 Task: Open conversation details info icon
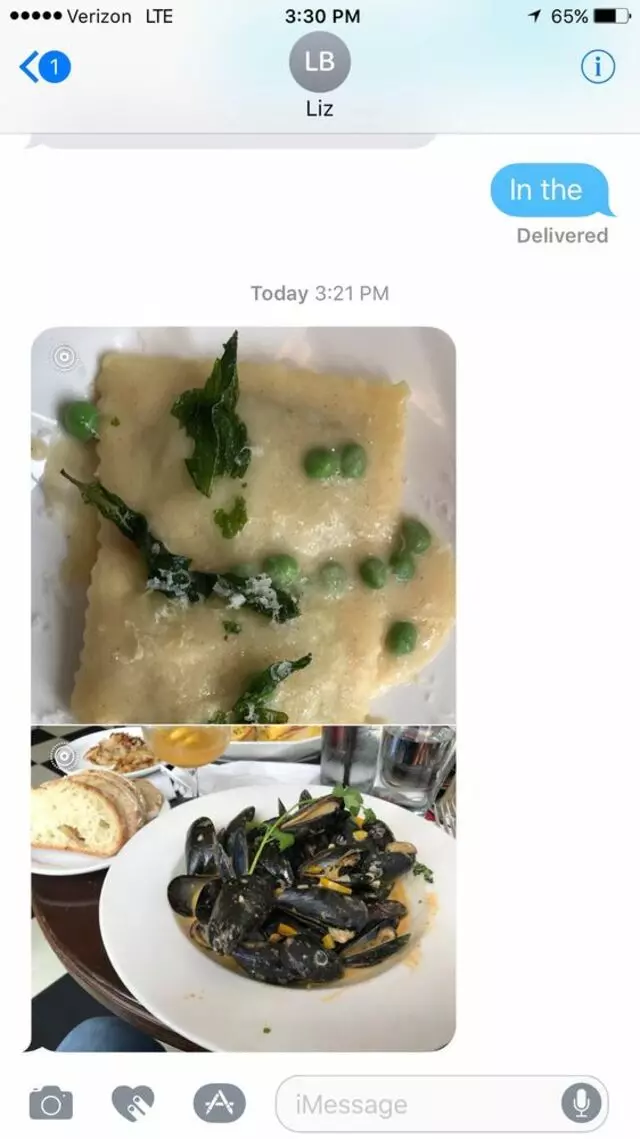[x=597, y=67]
